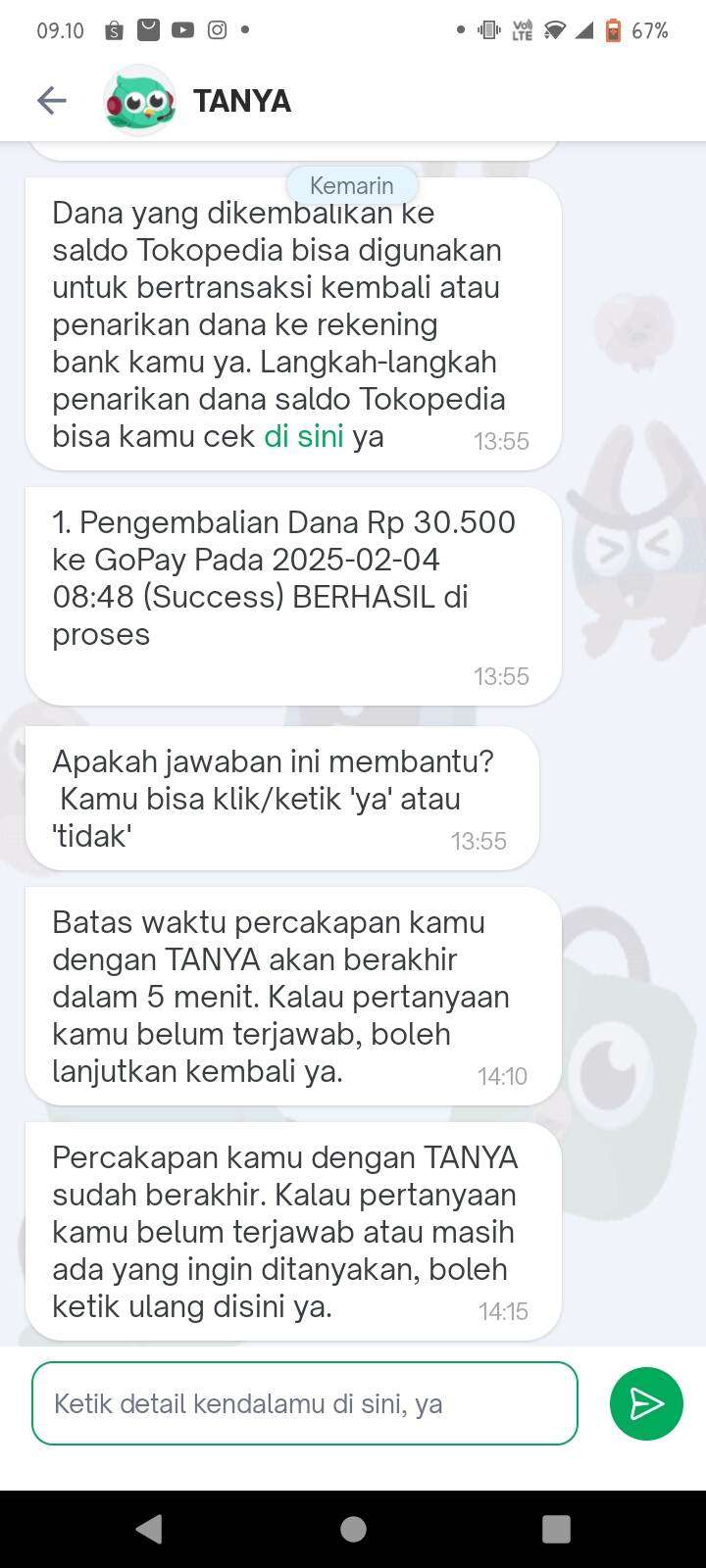The height and width of the screenshot is (1568, 706).
Task: Focus the 'Ketik detail kendalamu' message field
Action: click(x=304, y=1403)
